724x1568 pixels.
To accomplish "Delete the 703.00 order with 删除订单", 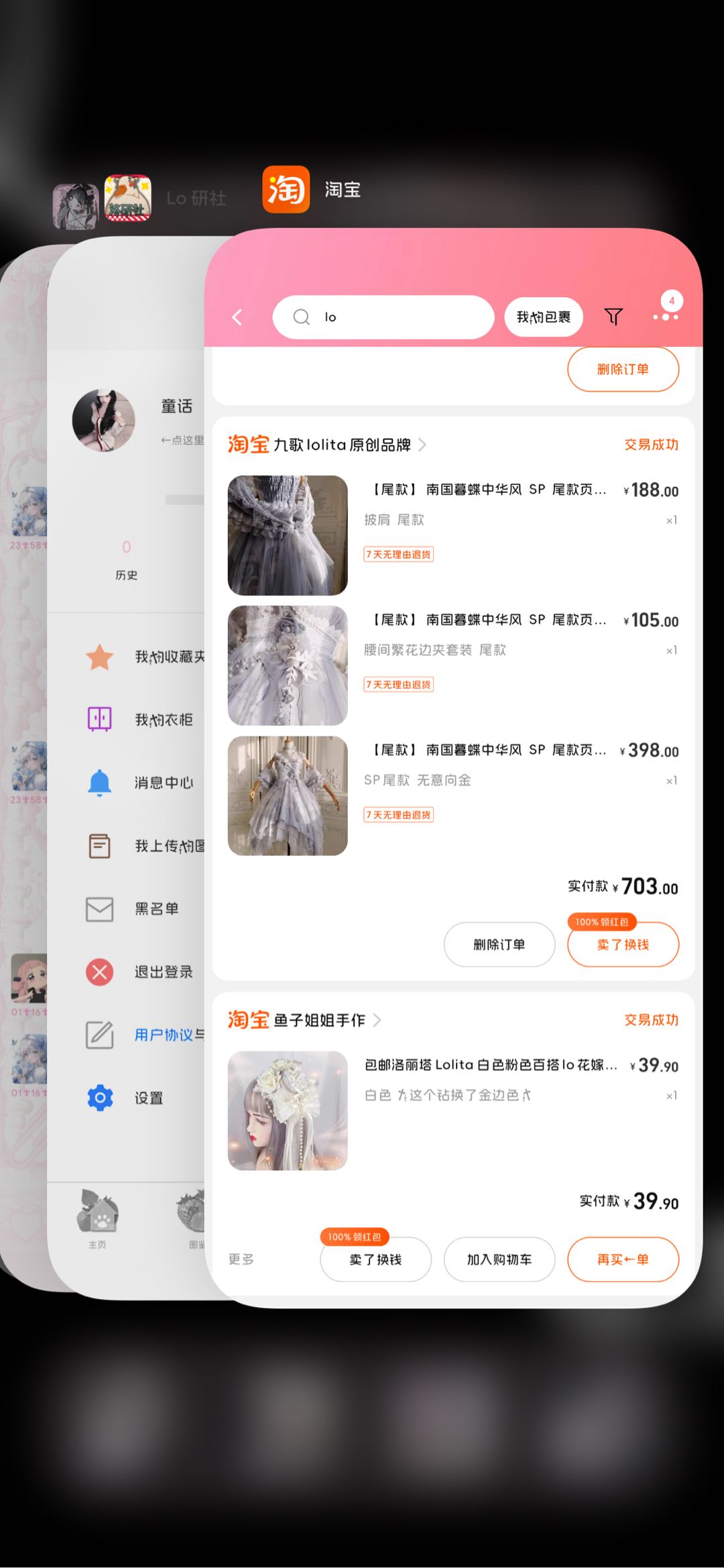I will (499, 944).
